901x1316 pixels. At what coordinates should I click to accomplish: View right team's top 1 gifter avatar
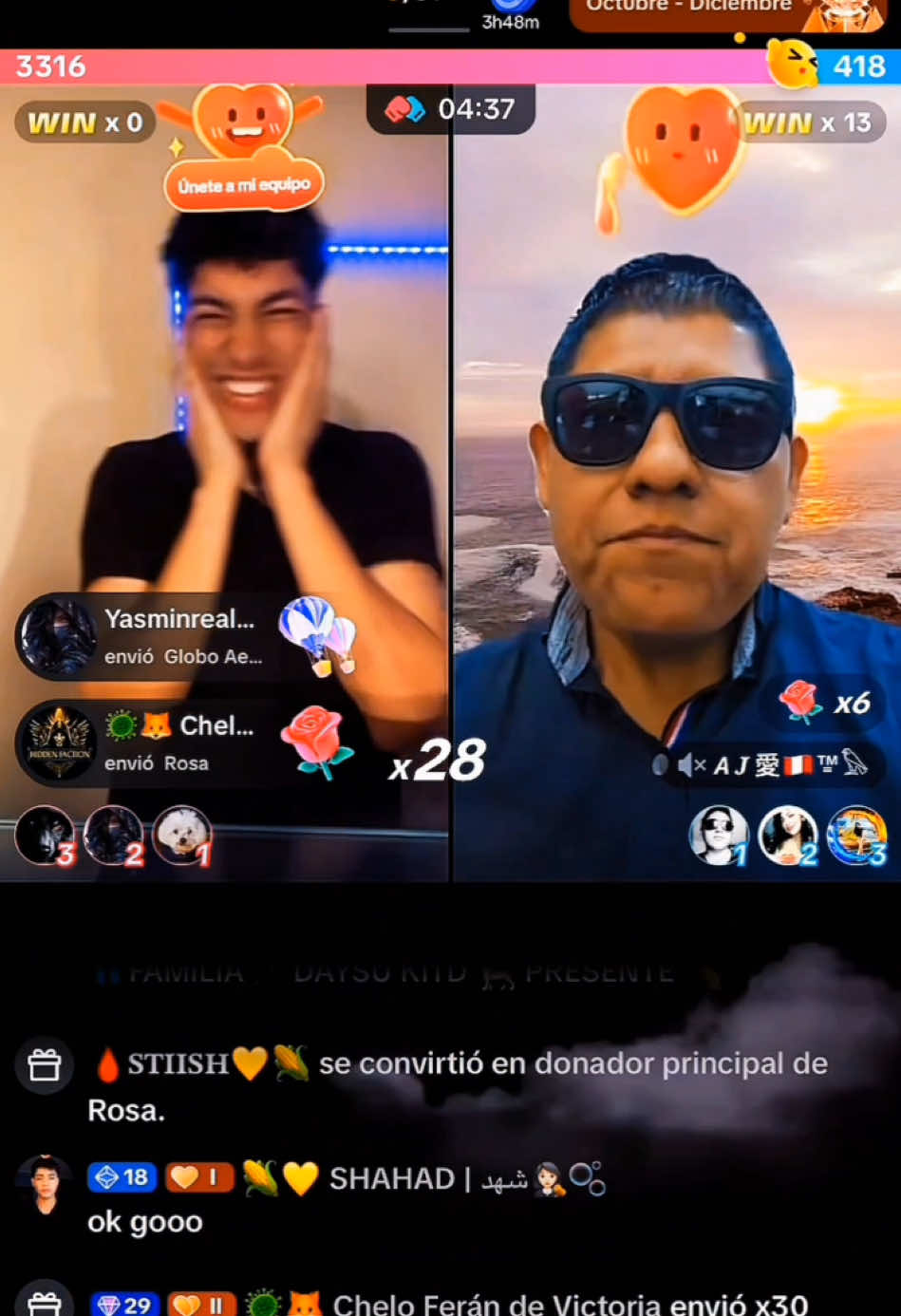719,836
